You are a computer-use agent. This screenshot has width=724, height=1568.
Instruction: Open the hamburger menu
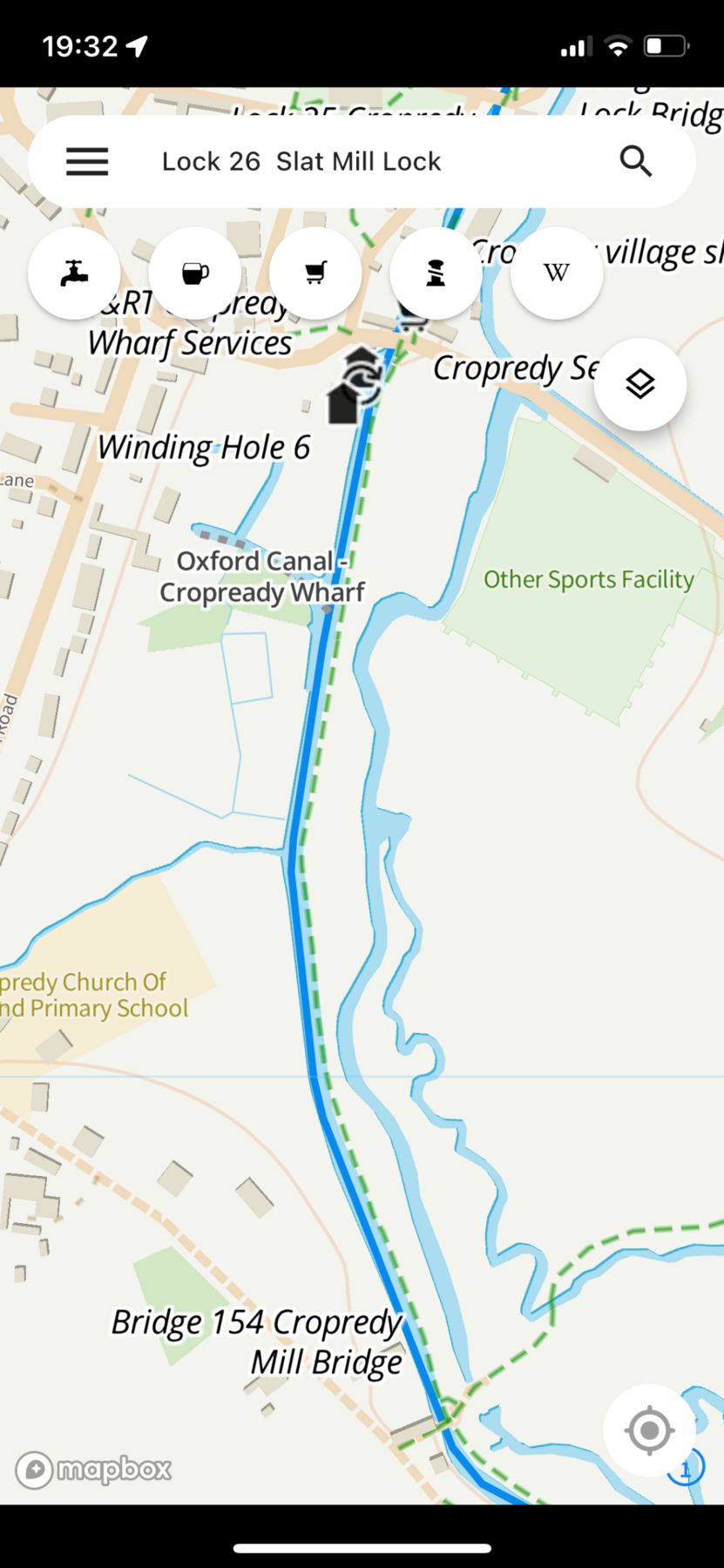tap(87, 162)
